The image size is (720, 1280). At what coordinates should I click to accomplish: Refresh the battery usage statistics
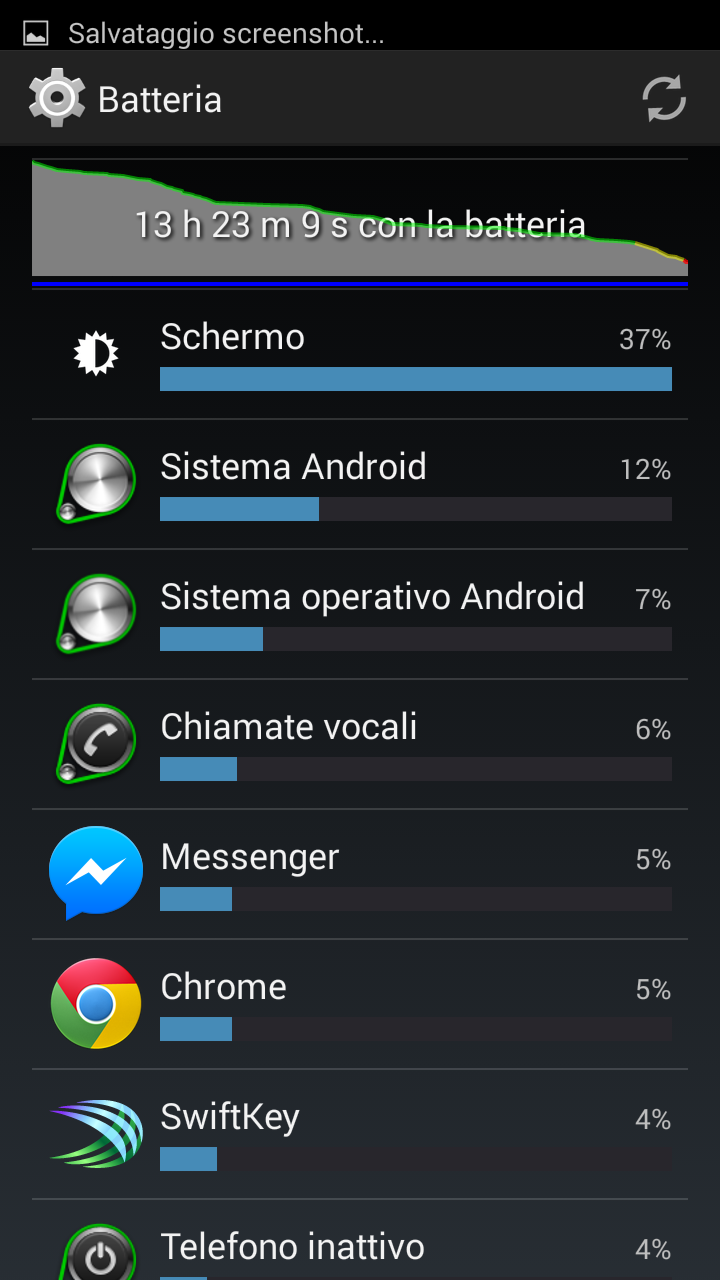pyautogui.click(x=664, y=98)
